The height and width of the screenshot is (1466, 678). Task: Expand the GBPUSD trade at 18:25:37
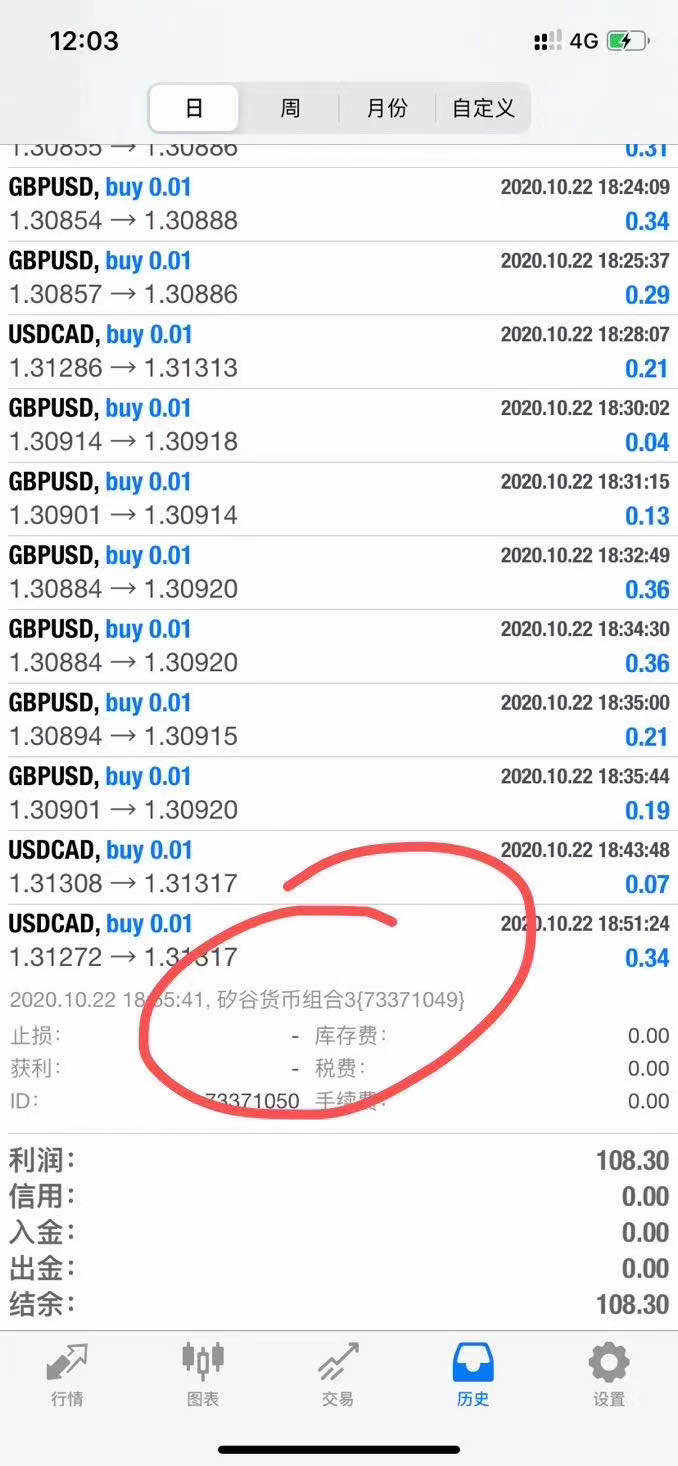pos(339,278)
